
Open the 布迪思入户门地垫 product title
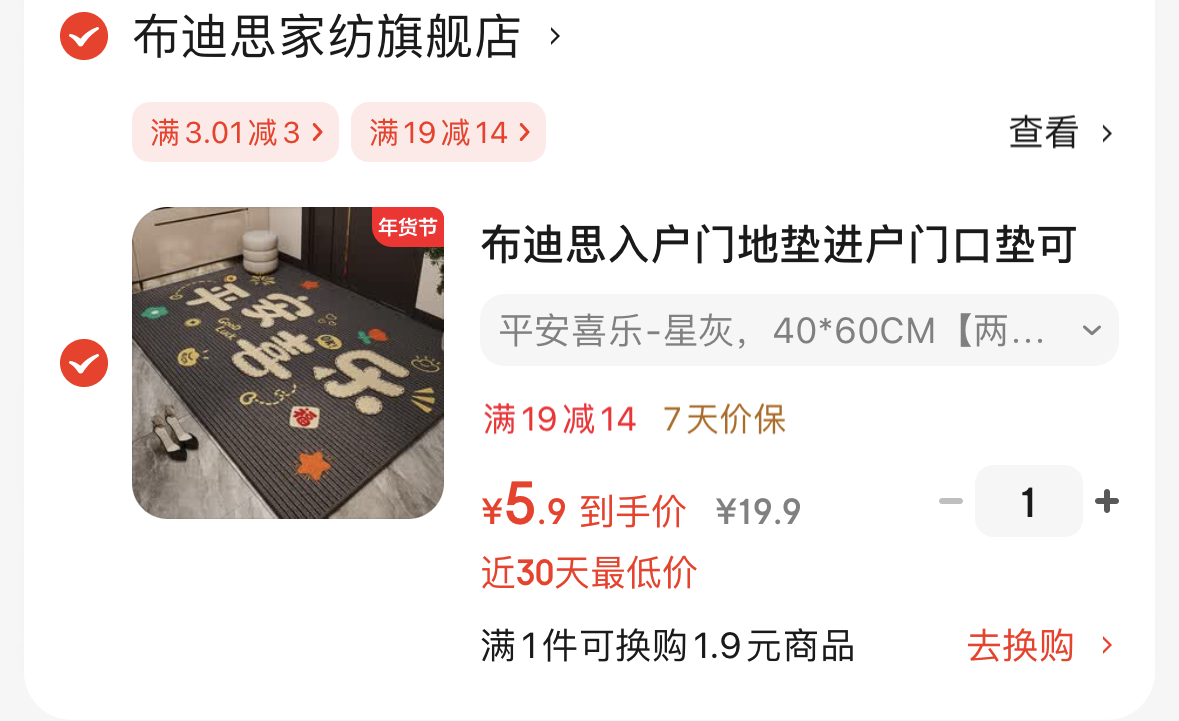(779, 244)
